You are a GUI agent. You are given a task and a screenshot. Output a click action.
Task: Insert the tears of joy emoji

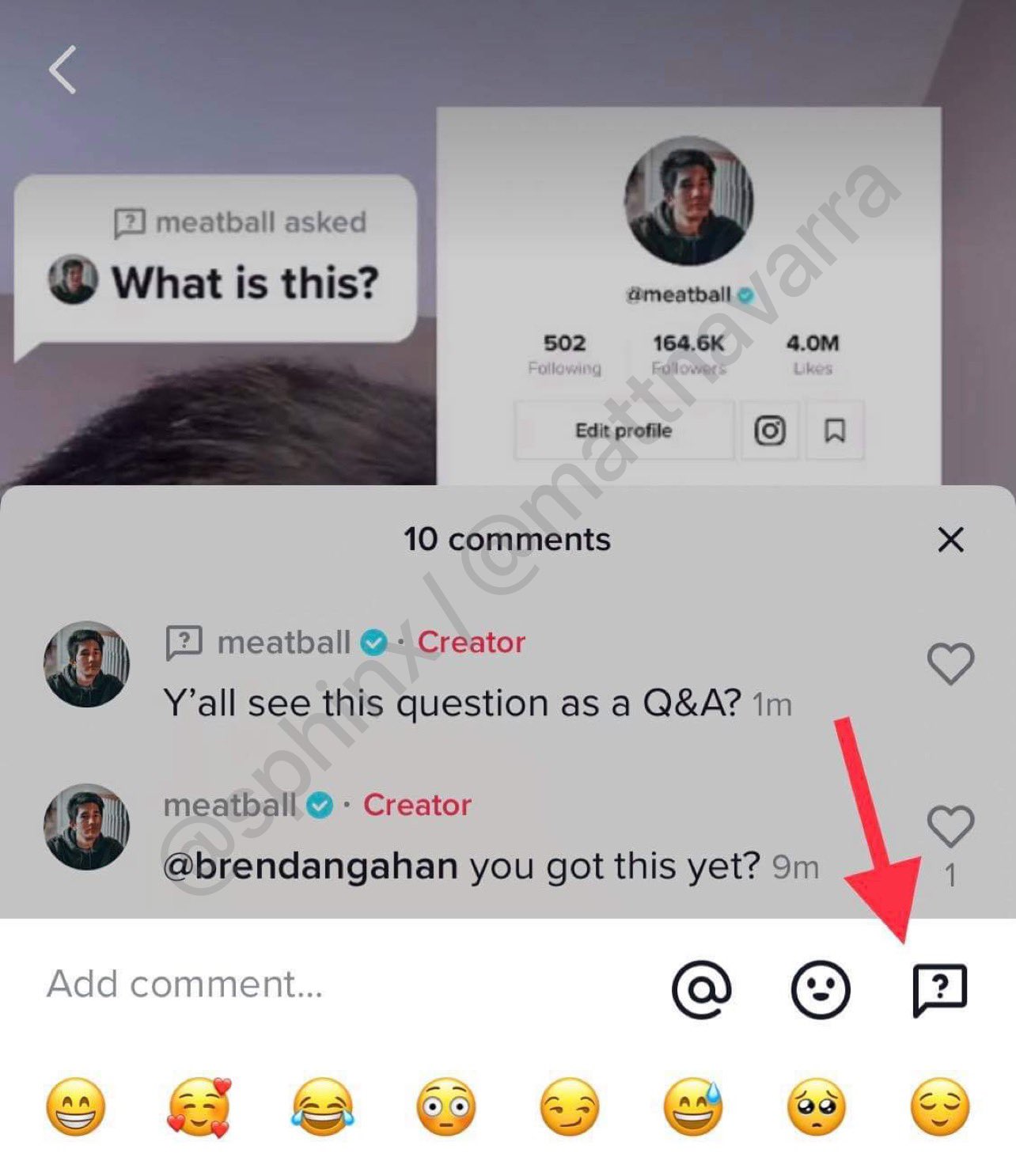323,1107
